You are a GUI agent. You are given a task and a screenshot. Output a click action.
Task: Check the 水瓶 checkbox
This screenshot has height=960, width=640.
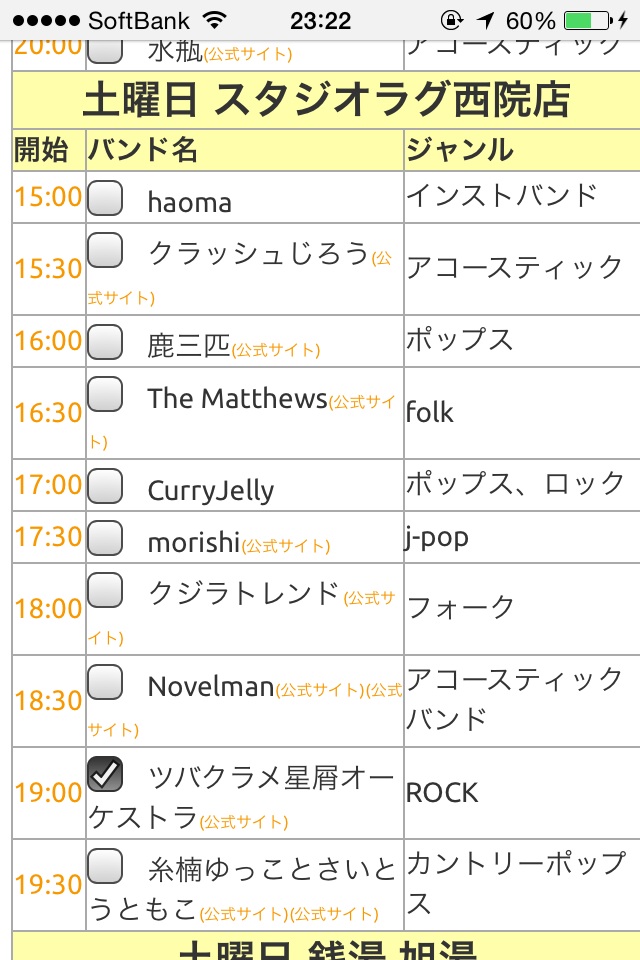click(x=106, y=50)
